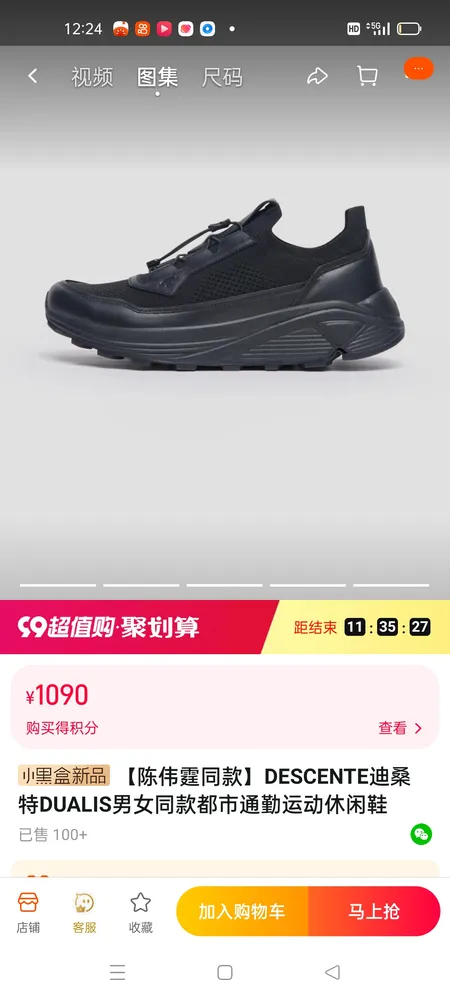Open the shopping cart icon

[367, 76]
